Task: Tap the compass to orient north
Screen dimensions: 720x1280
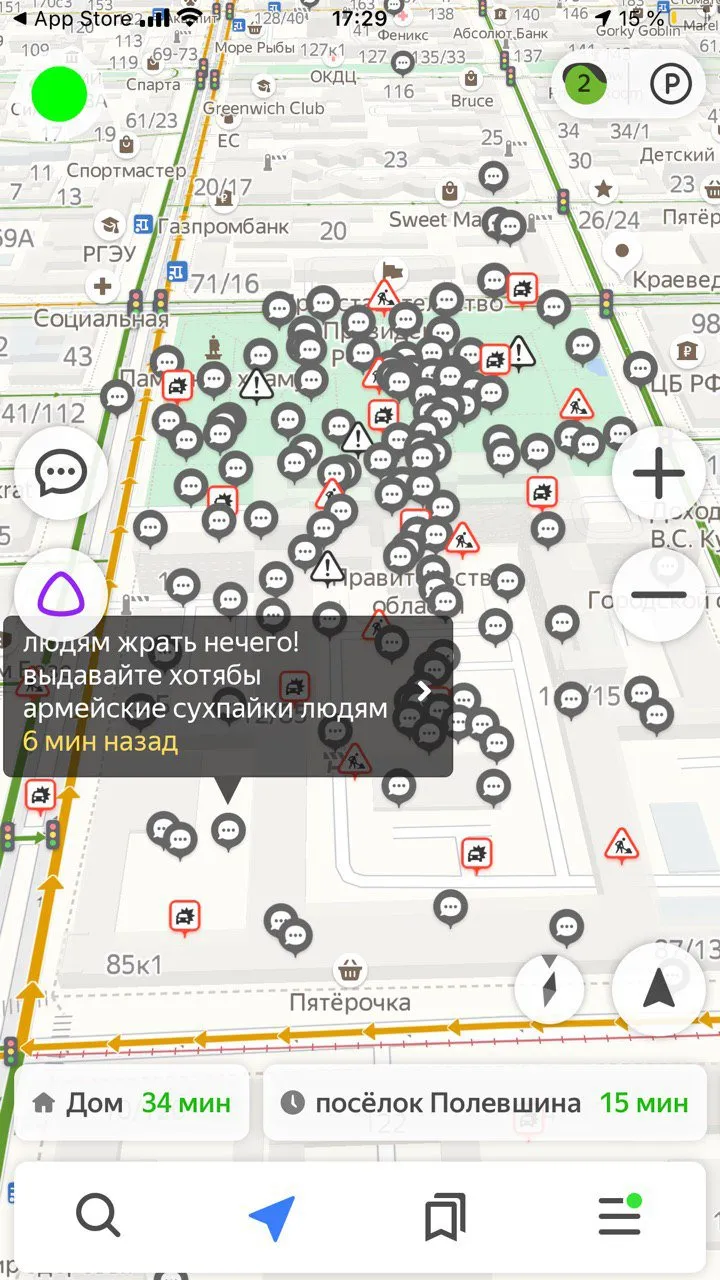Action: pyautogui.click(x=549, y=990)
